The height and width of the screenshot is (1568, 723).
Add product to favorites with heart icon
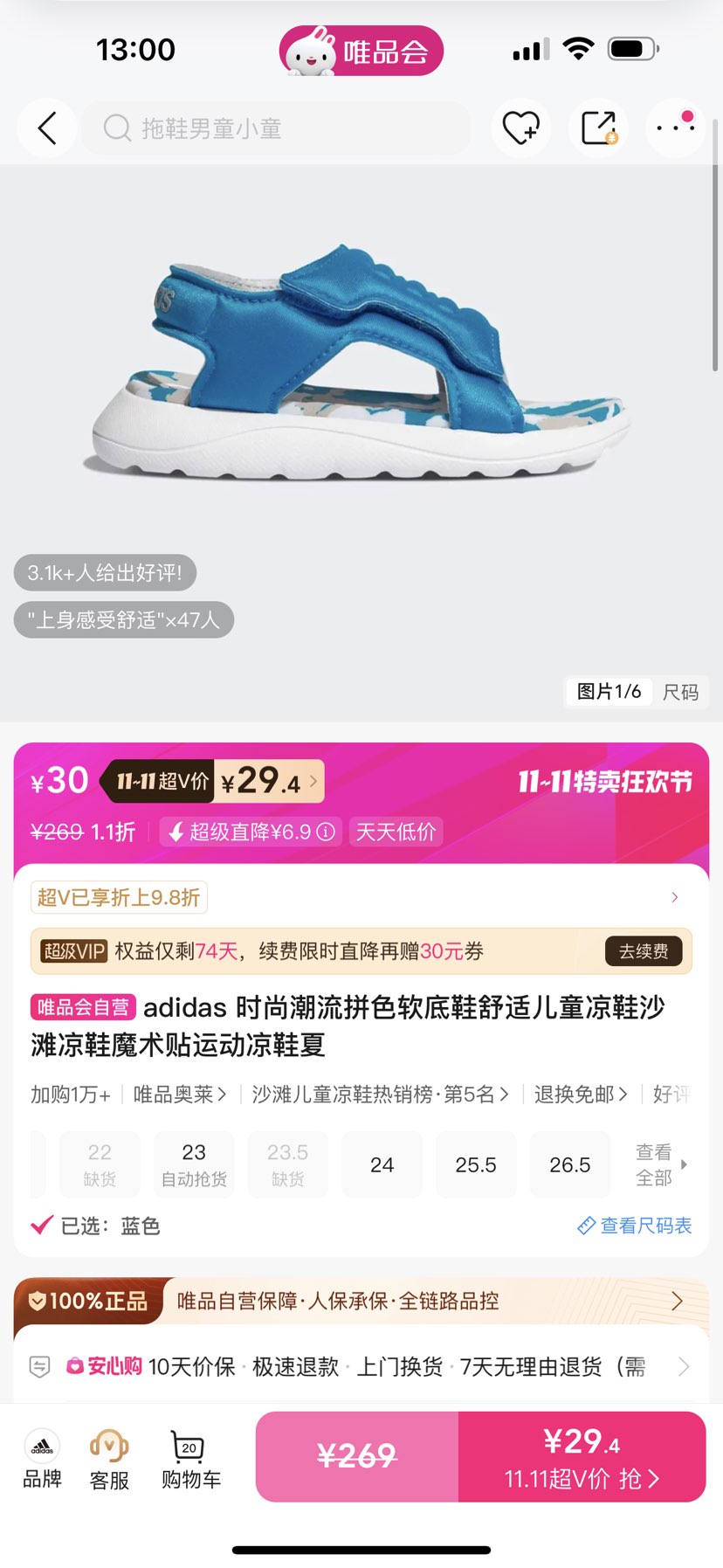point(520,128)
